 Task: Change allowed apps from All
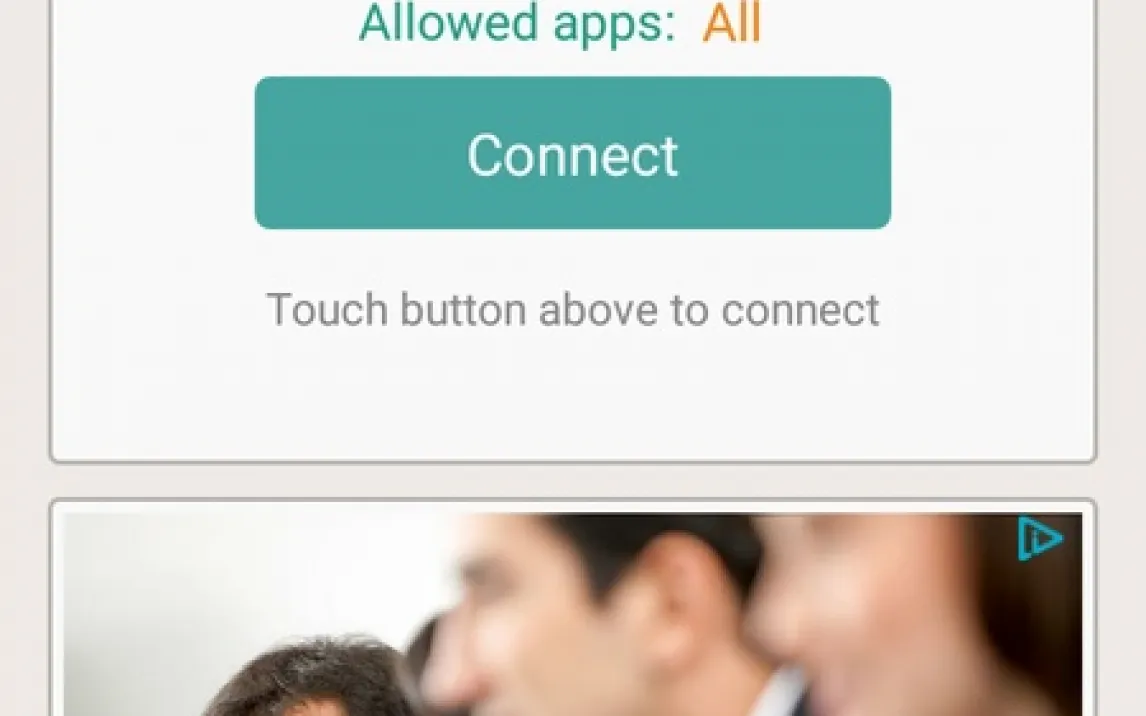[731, 24]
